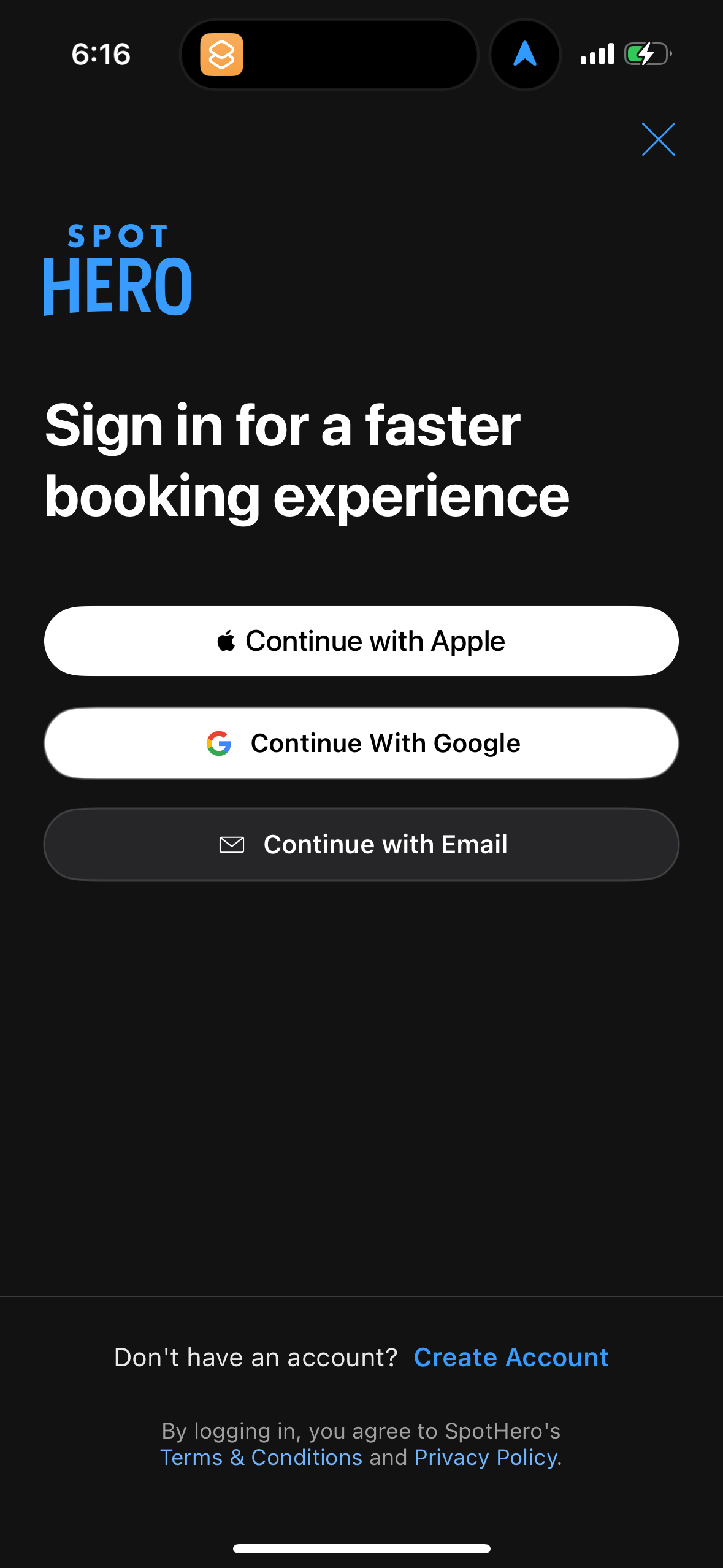Tap the cellular signal bars
The width and height of the screenshot is (723, 1568).
598,55
